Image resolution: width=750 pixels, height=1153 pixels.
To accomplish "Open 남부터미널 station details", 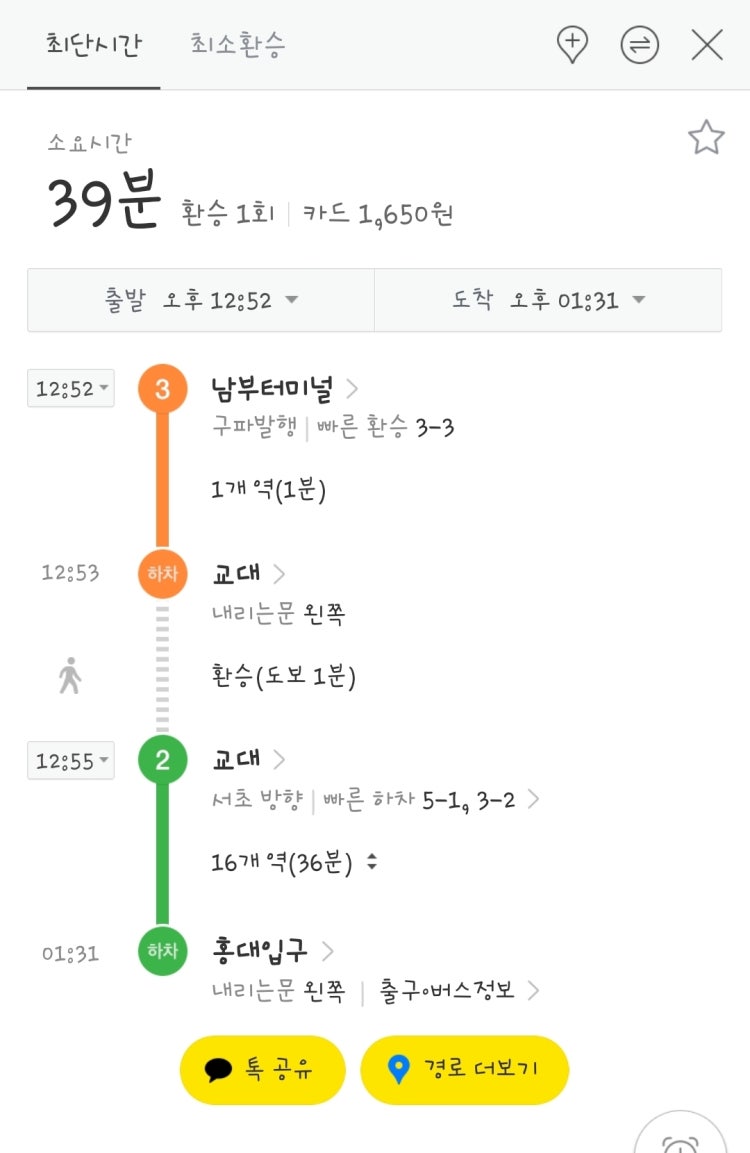I will (x=285, y=388).
